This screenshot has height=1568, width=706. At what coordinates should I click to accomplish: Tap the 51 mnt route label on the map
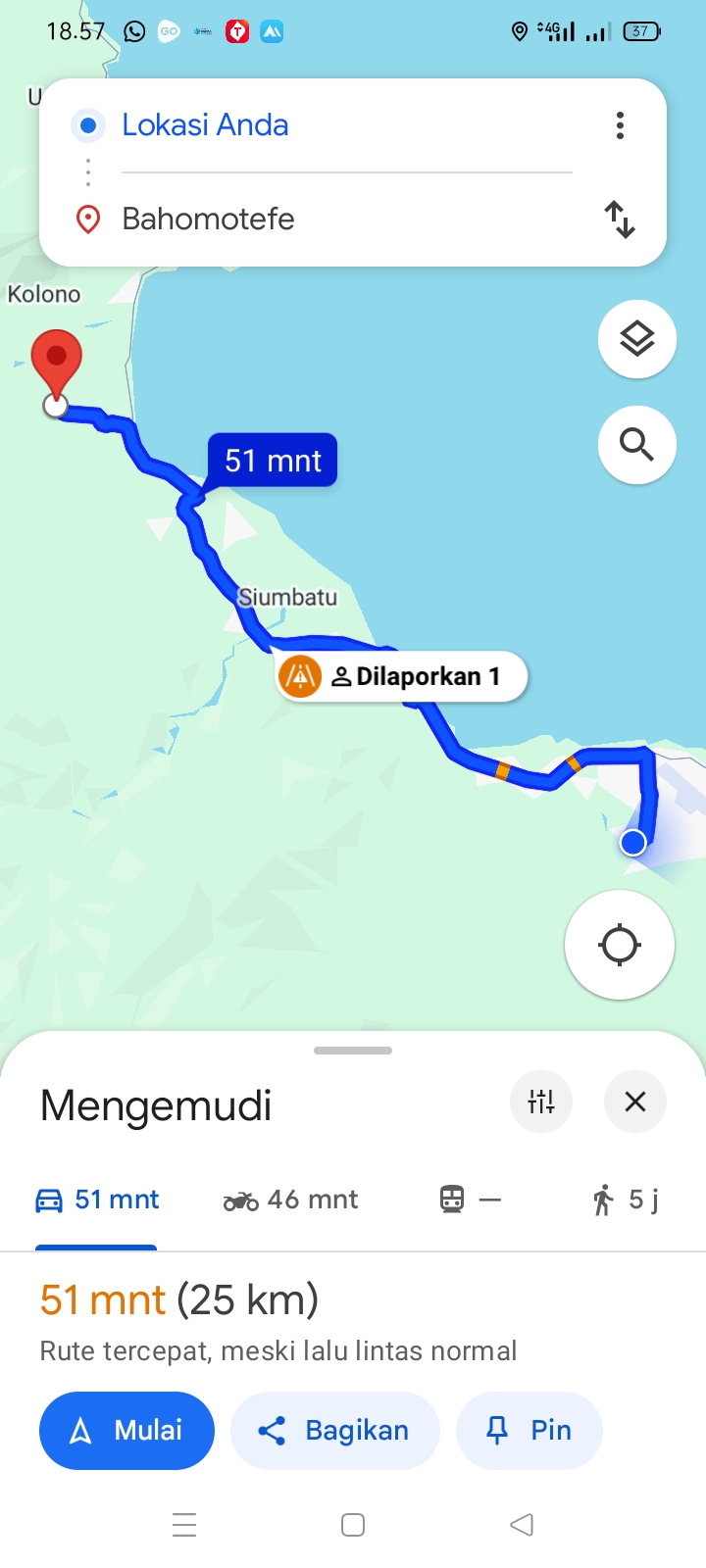pos(273,461)
